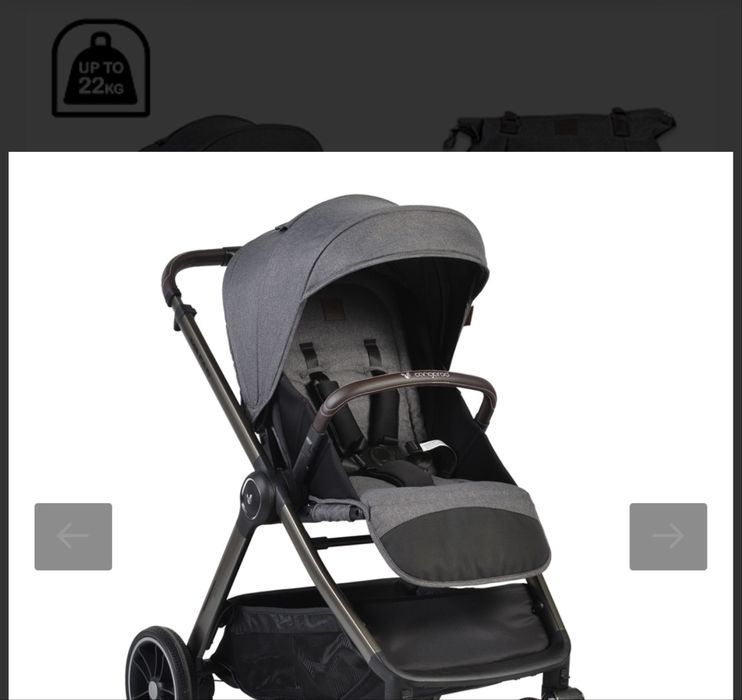The height and width of the screenshot is (700, 742).
Task: Go to the previous stroller image
Action: (x=73, y=537)
